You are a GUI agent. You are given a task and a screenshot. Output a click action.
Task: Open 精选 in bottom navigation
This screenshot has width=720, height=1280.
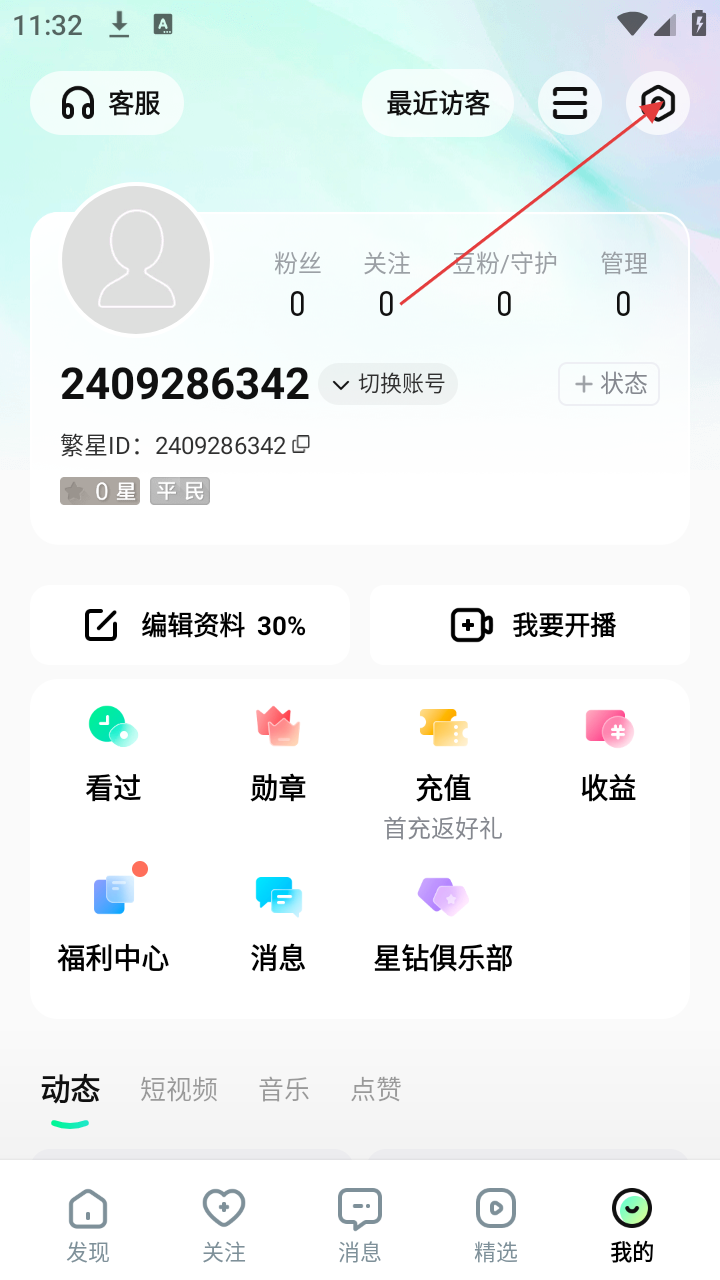pos(495,1225)
